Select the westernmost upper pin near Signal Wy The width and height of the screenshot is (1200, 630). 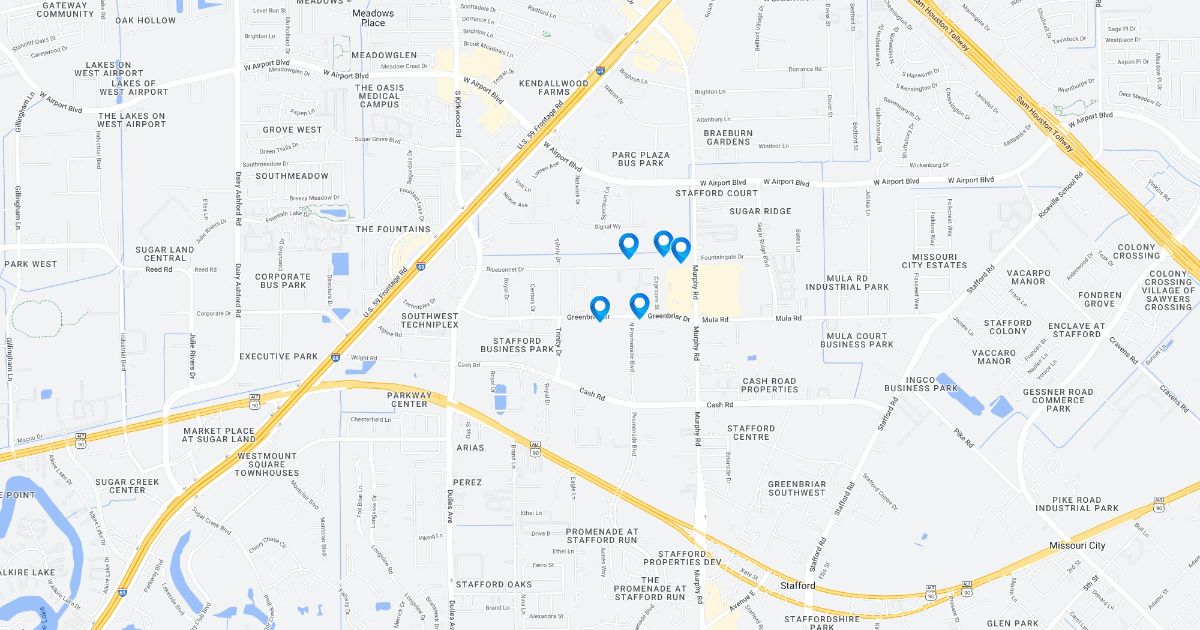(628, 243)
